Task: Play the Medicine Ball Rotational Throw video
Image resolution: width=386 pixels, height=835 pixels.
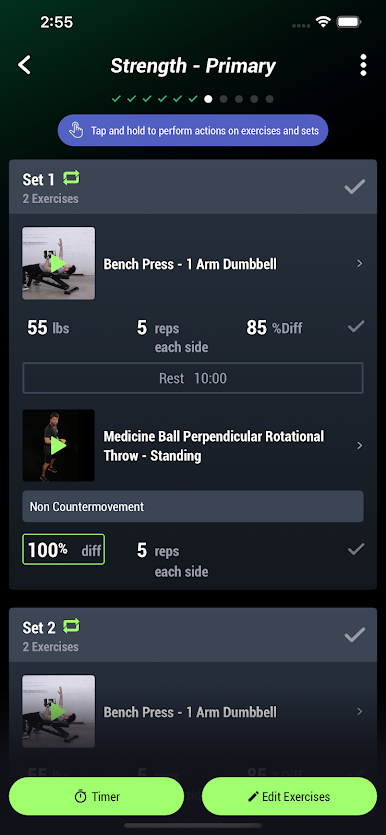Action: [x=59, y=445]
